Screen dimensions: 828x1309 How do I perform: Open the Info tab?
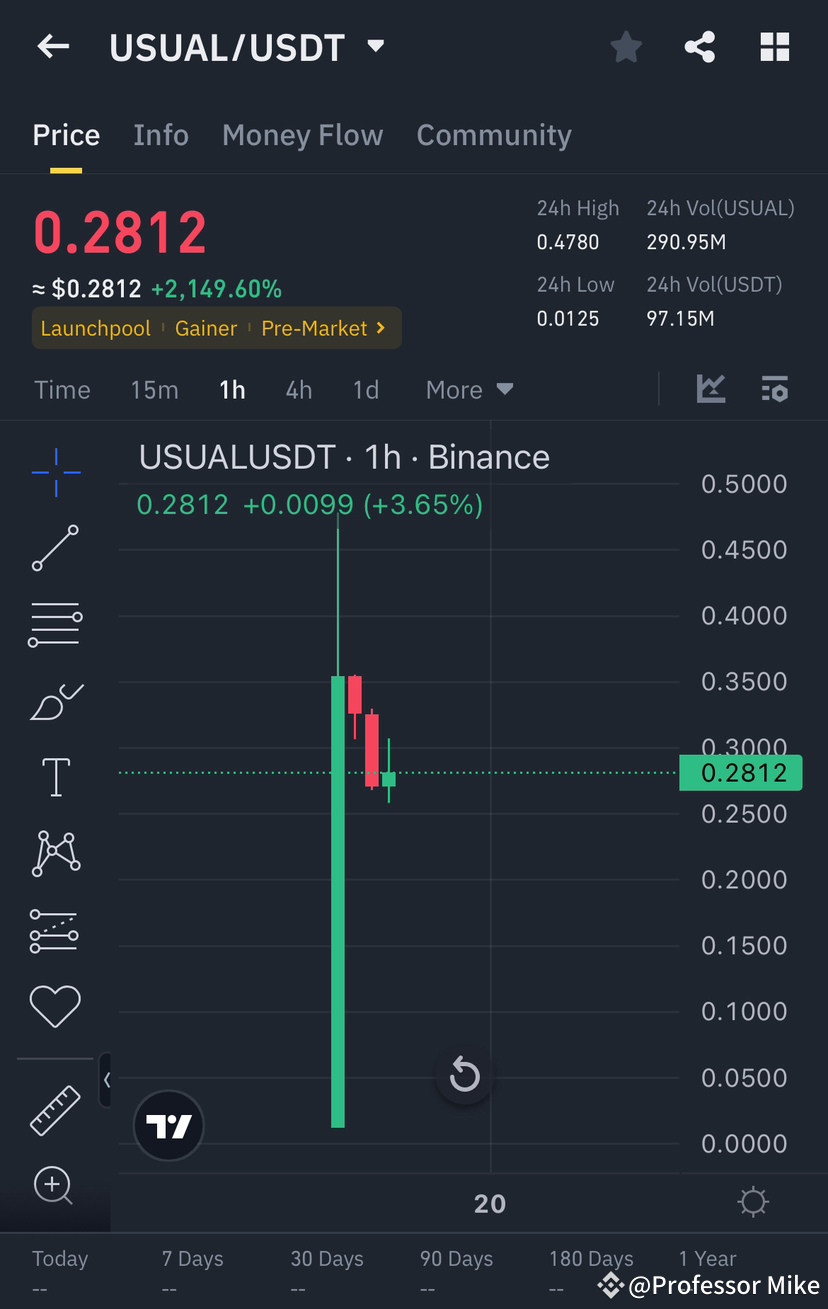click(x=161, y=135)
